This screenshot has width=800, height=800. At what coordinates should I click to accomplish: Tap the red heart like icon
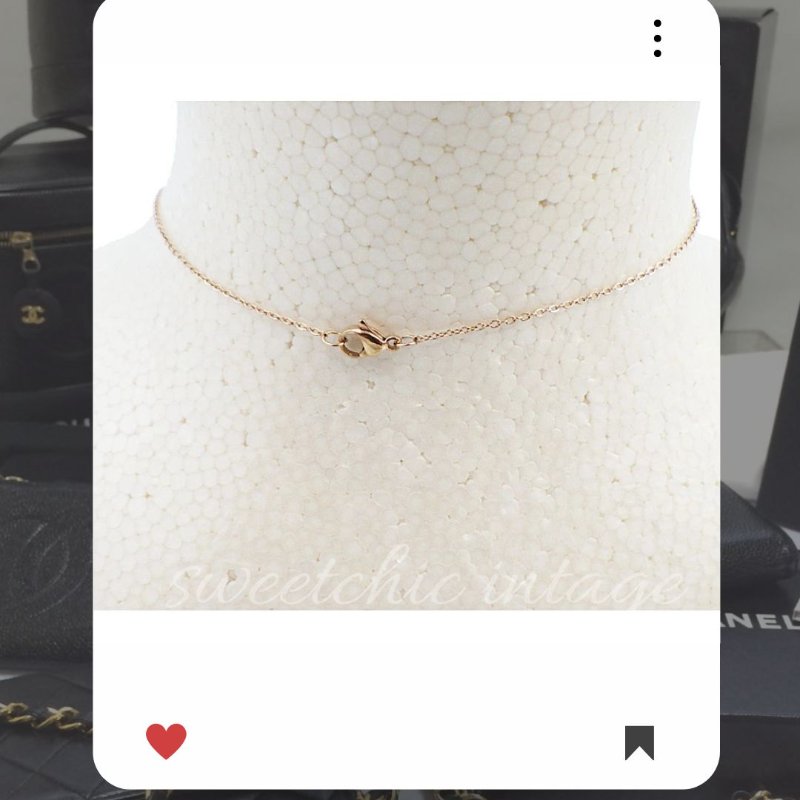pos(166,741)
